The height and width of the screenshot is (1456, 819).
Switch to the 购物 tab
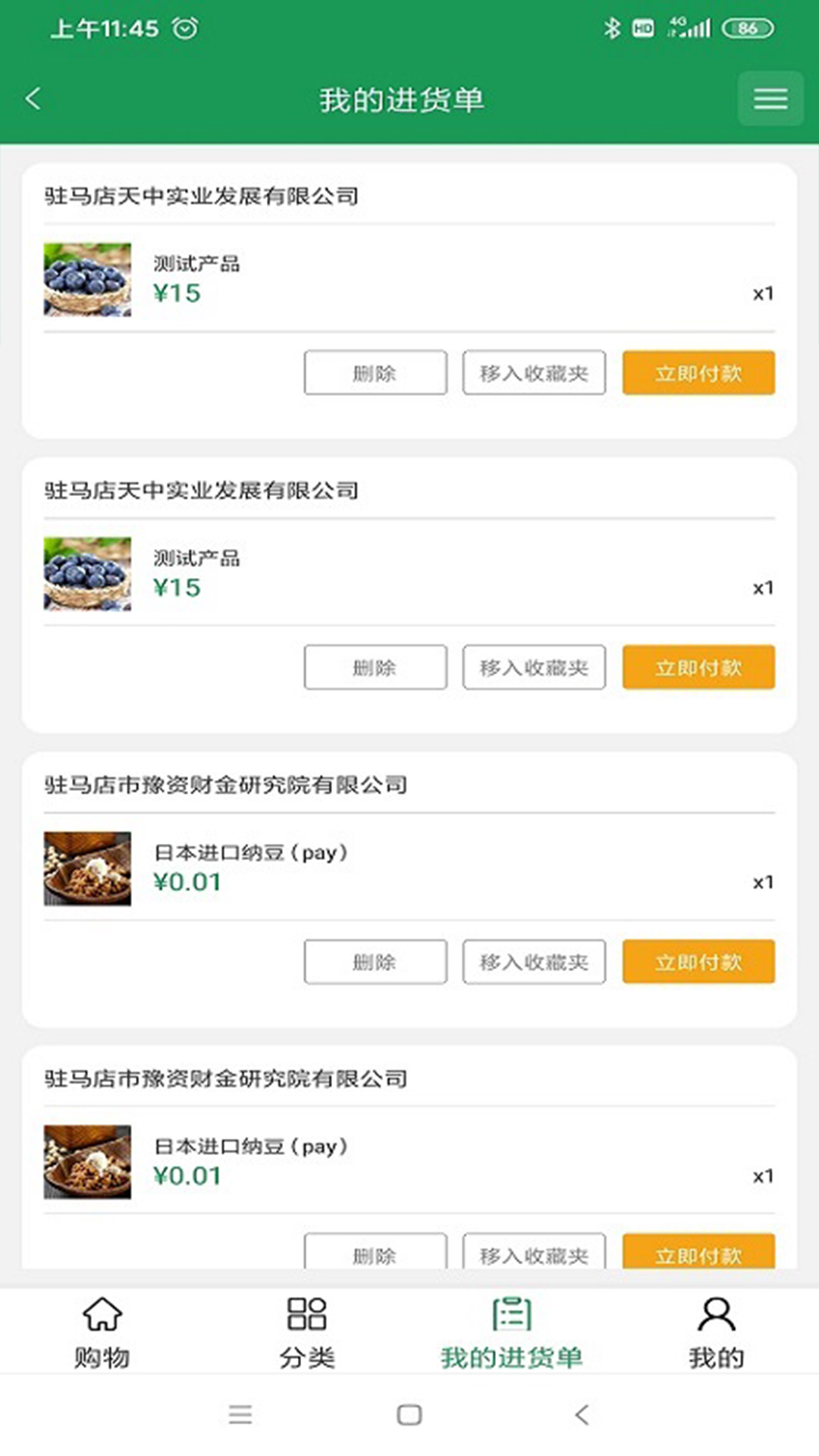pyautogui.click(x=102, y=1332)
